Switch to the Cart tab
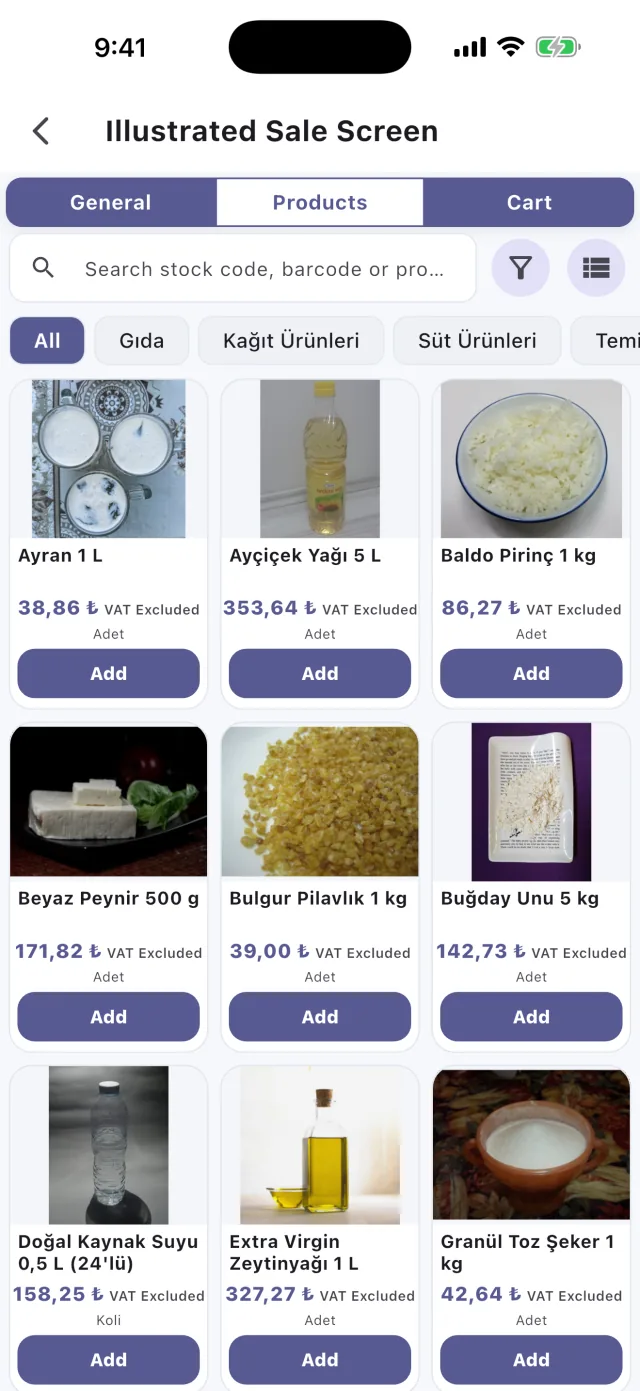Viewport: 640px width, 1391px height. click(529, 202)
